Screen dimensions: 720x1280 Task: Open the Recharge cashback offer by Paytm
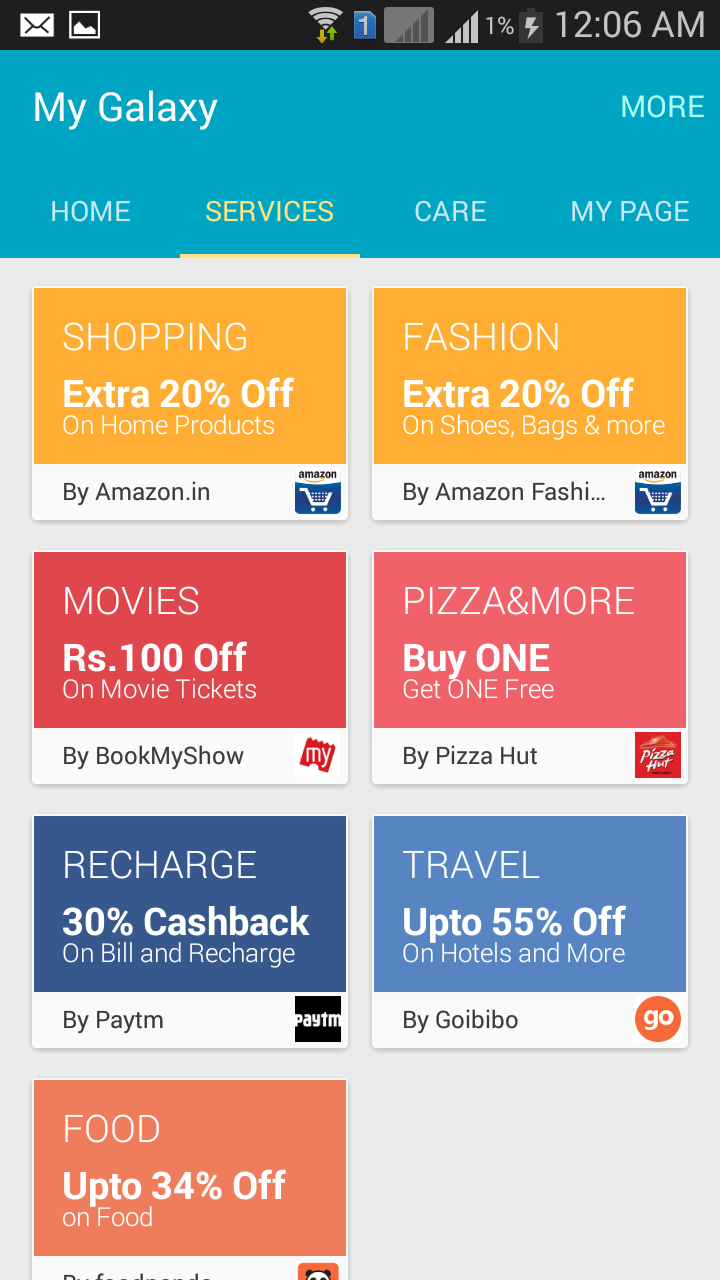(x=190, y=931)
